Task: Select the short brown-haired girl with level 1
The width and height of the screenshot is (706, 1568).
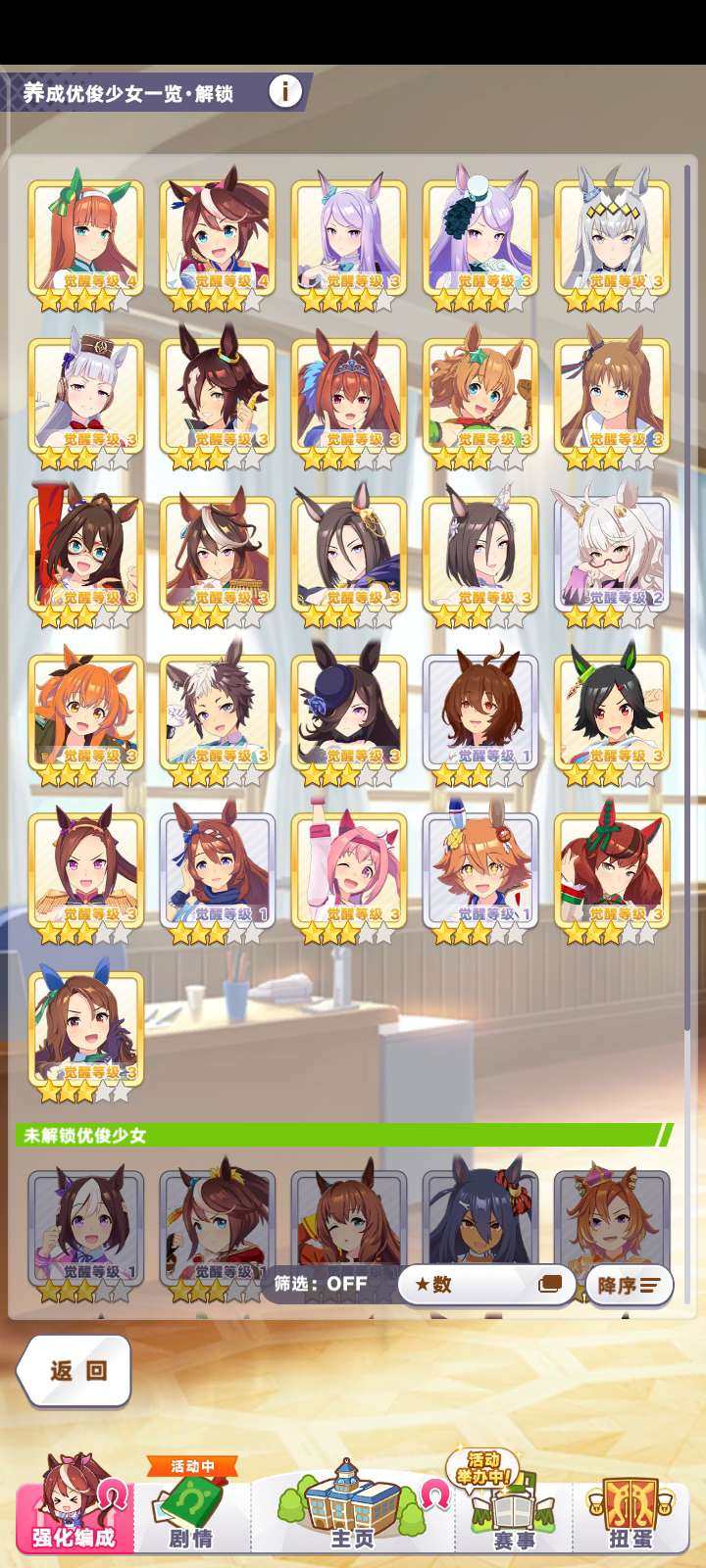Action: (x=480, y=714)
